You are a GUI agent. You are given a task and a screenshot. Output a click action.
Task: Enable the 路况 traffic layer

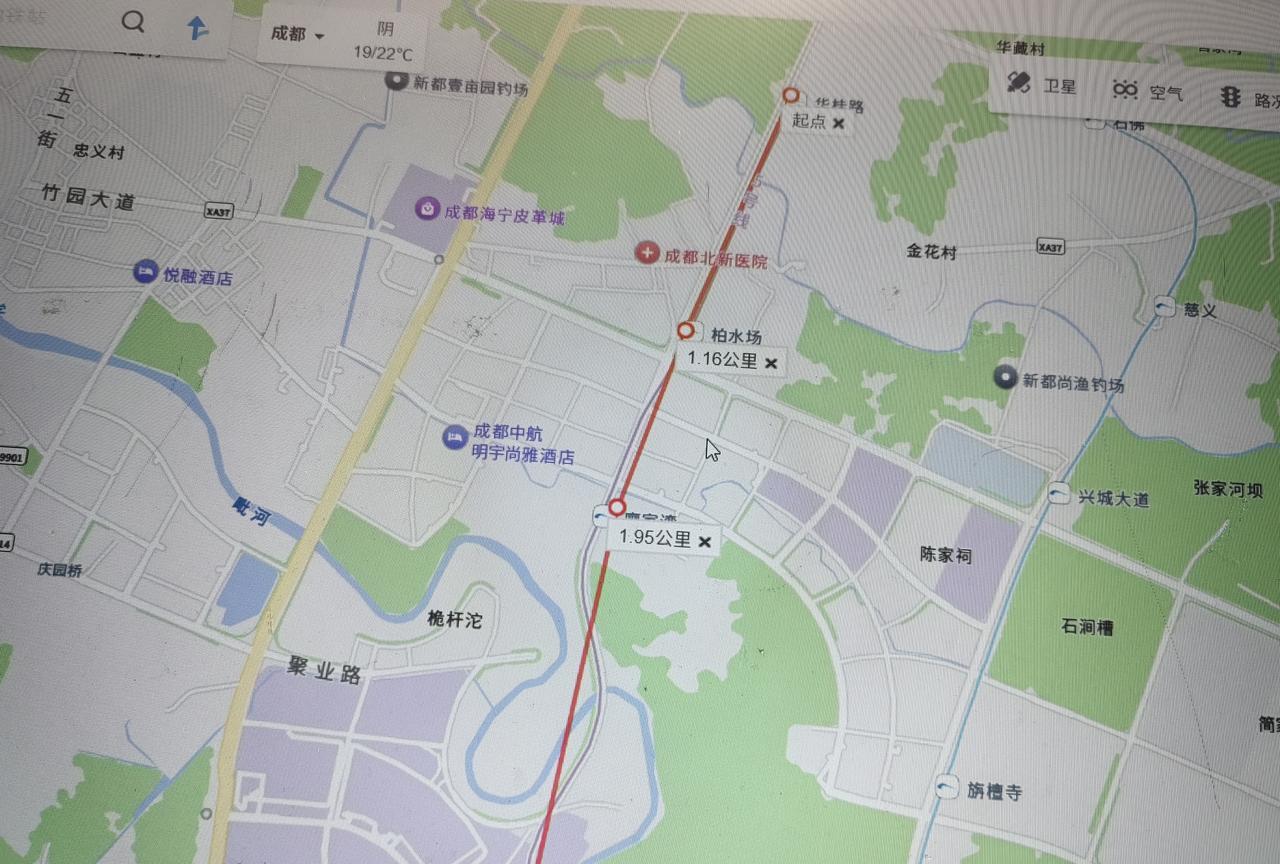pos(1248,98)
